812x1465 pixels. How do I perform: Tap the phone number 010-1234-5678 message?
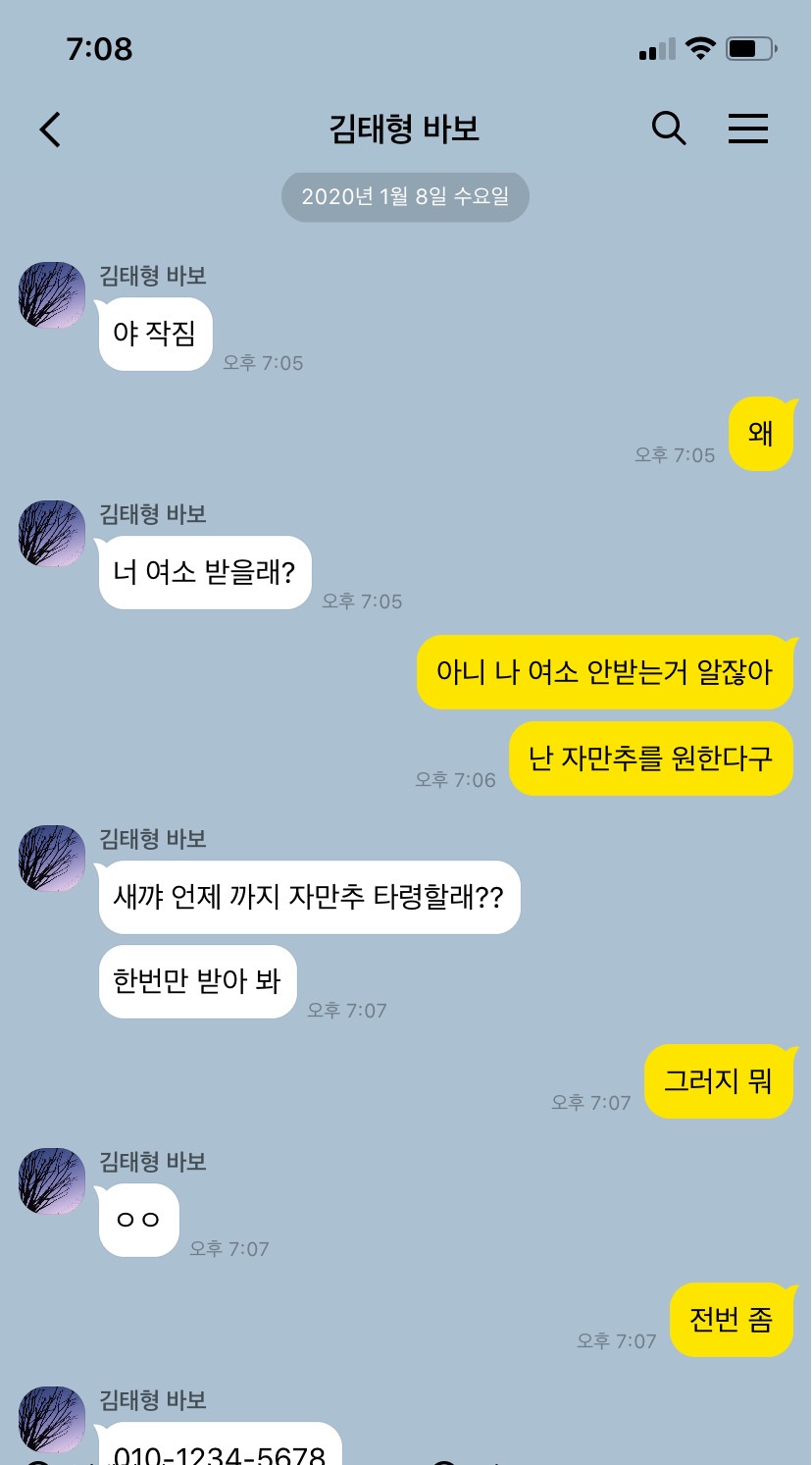(220, 1450)
